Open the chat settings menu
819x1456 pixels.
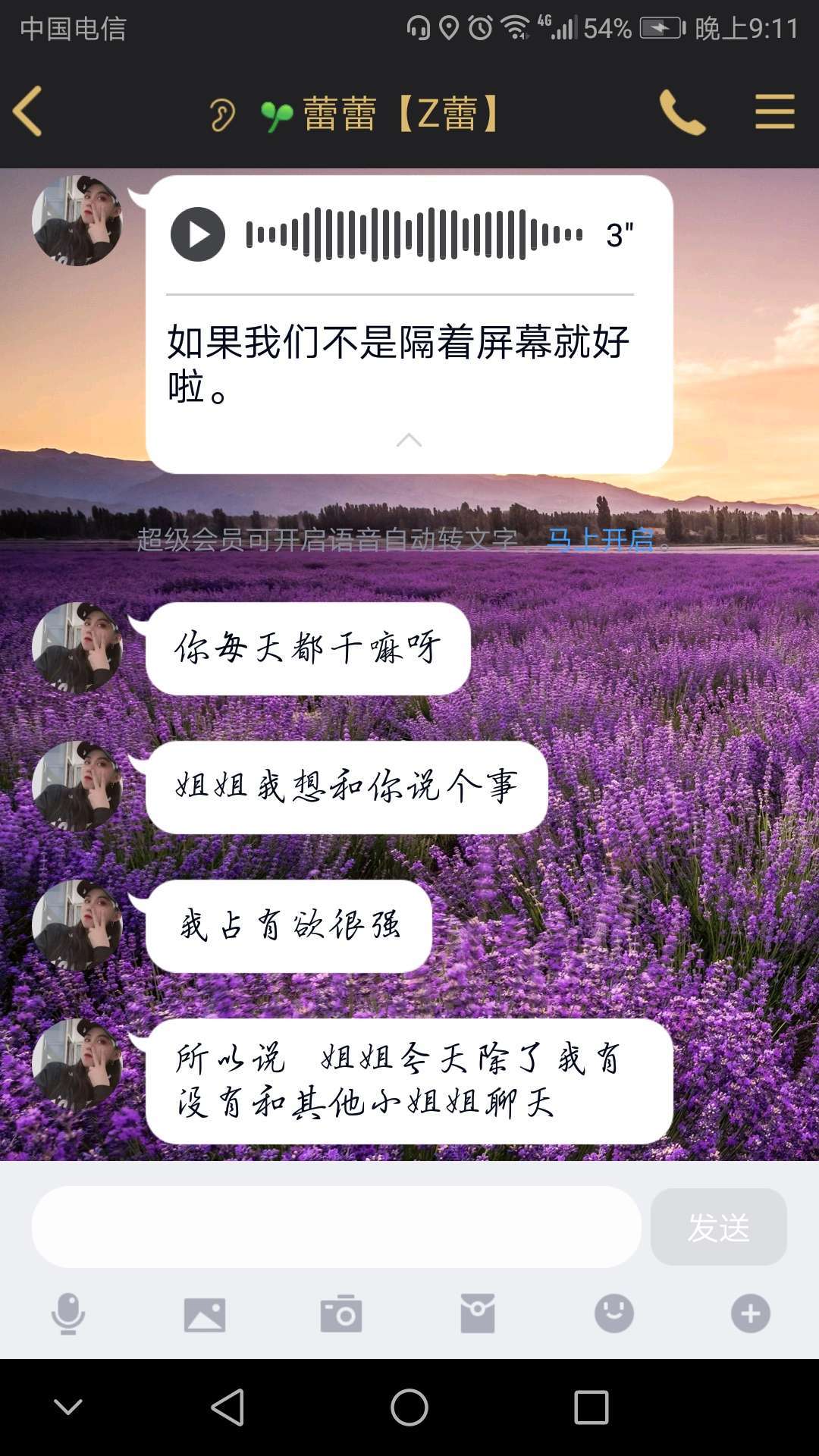click(x=774, y=112)
